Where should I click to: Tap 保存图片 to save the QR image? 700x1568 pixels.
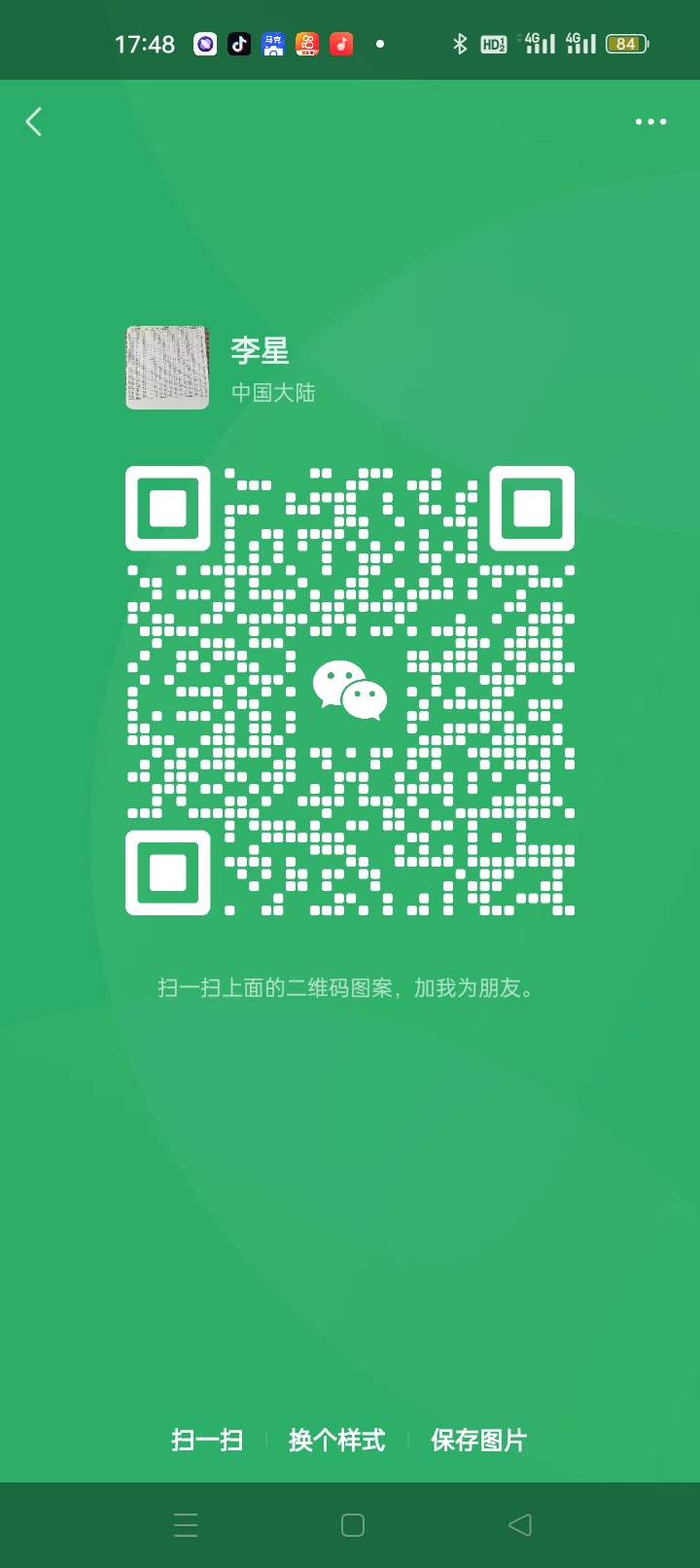(x=478, y=1440)
